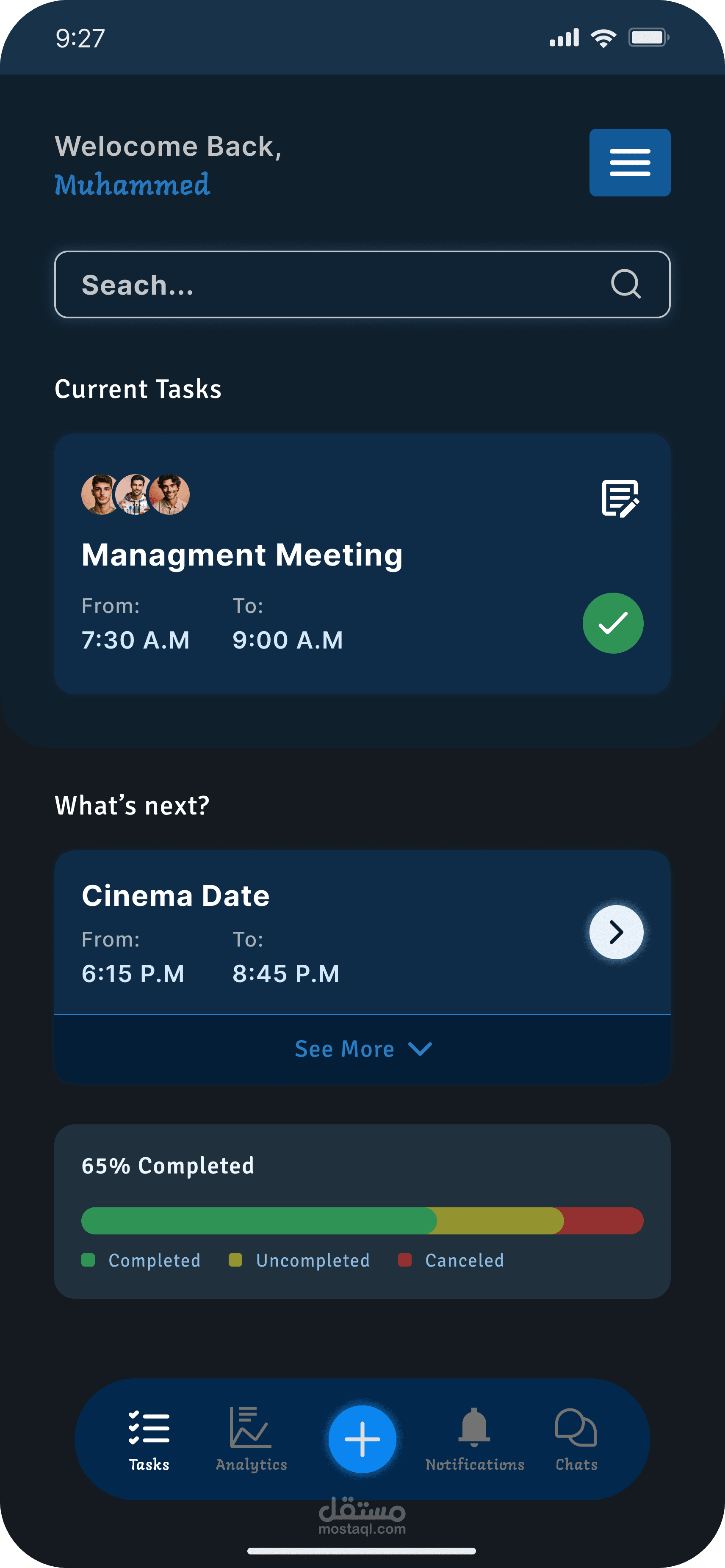Screen dimensions: 725x1568
Task: Mark Managment Meeting as completed
Action: [612, 623]
